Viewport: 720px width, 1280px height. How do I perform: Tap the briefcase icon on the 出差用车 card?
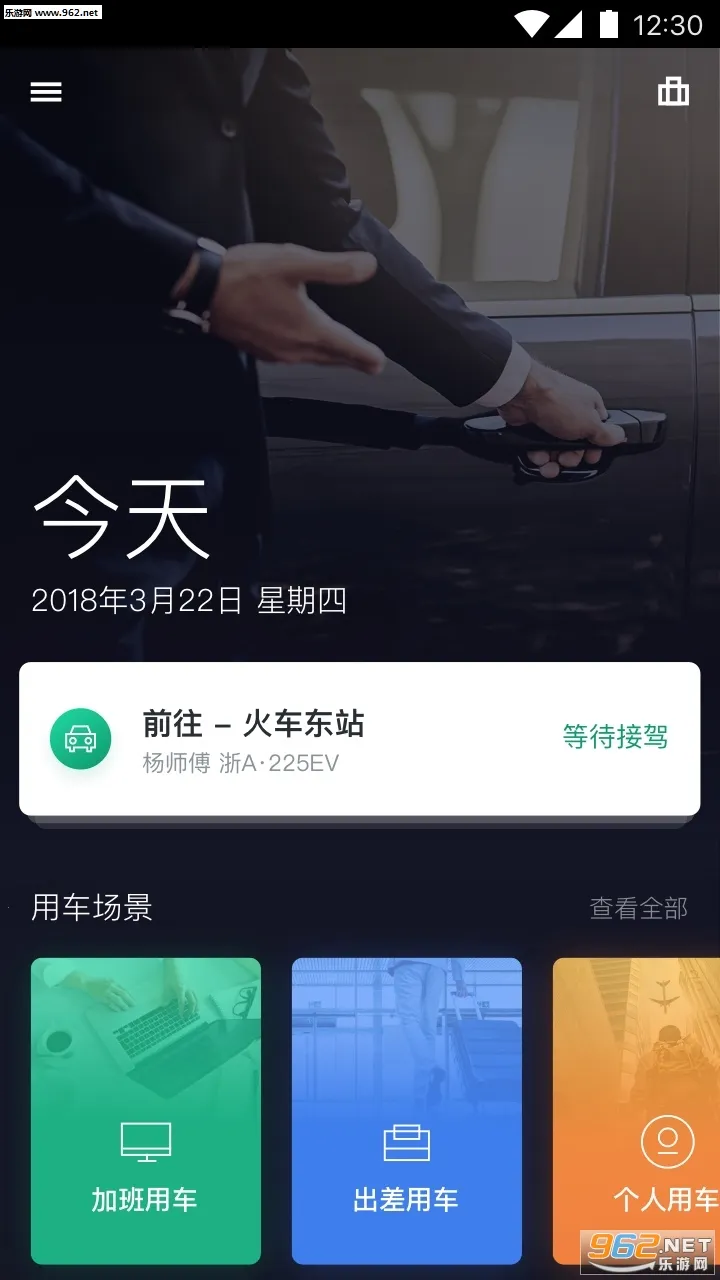pos(406,1142)
